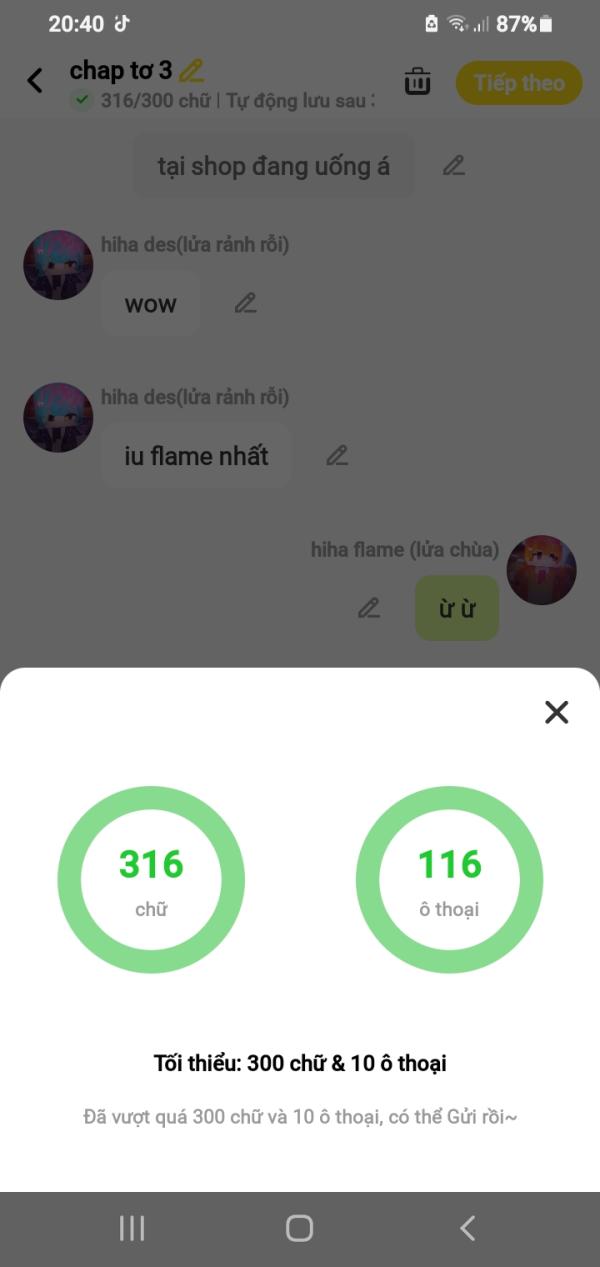The height and width of the screenshot is (1267, 600).
Task: Go to the home screen
Action: coord(299,1228)
